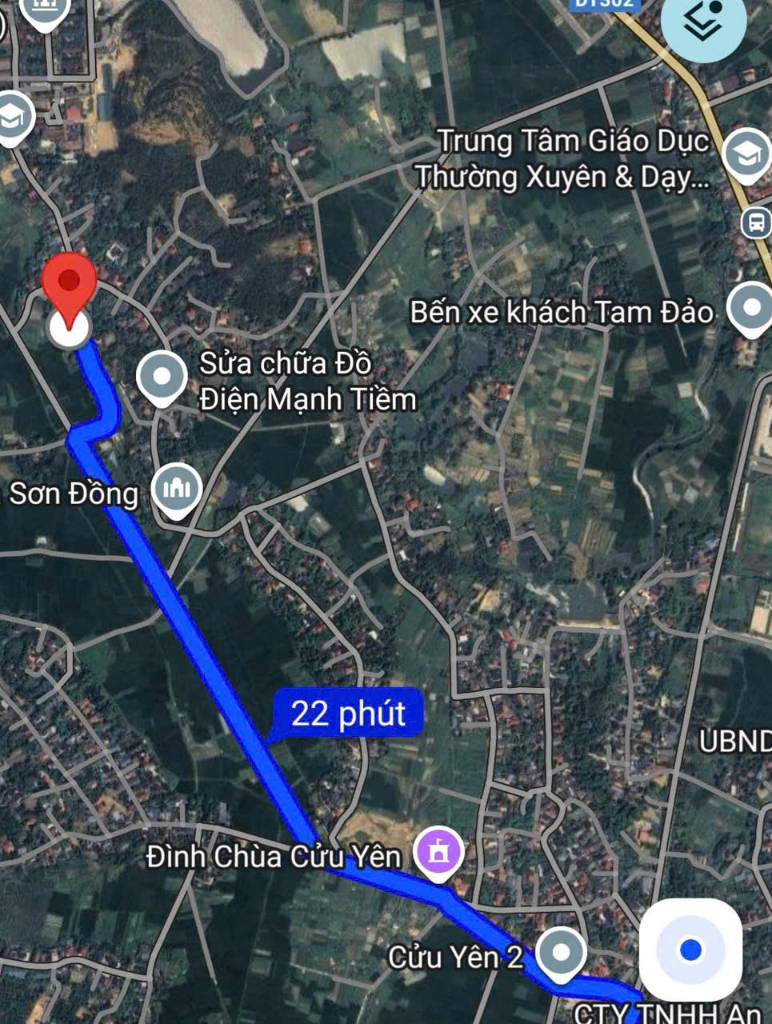Screen dimensions: 772x1024
Task: Select the Cửu Yên 2 marker
Action: coord(561,952)
